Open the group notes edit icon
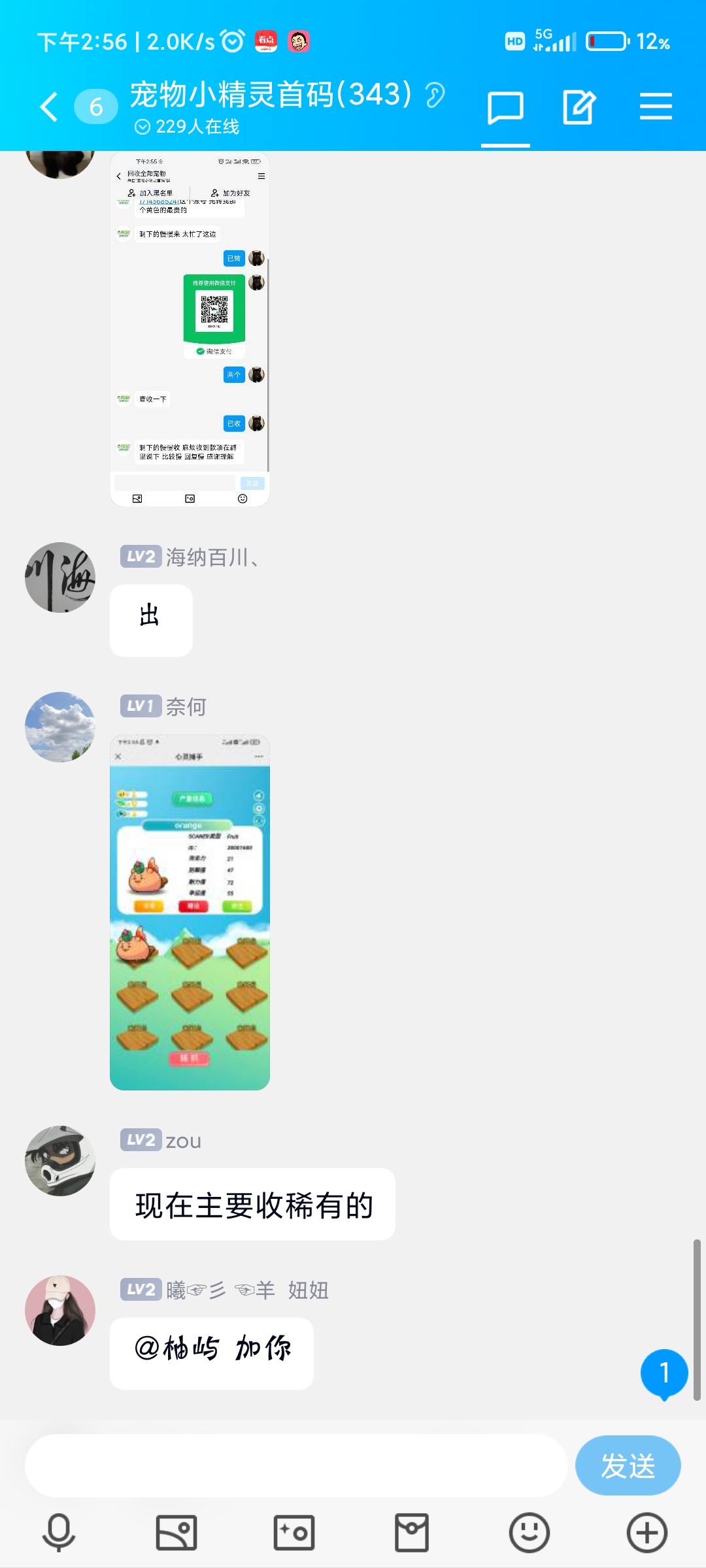Screen dimensions: 706x1568 click(579, 107)
